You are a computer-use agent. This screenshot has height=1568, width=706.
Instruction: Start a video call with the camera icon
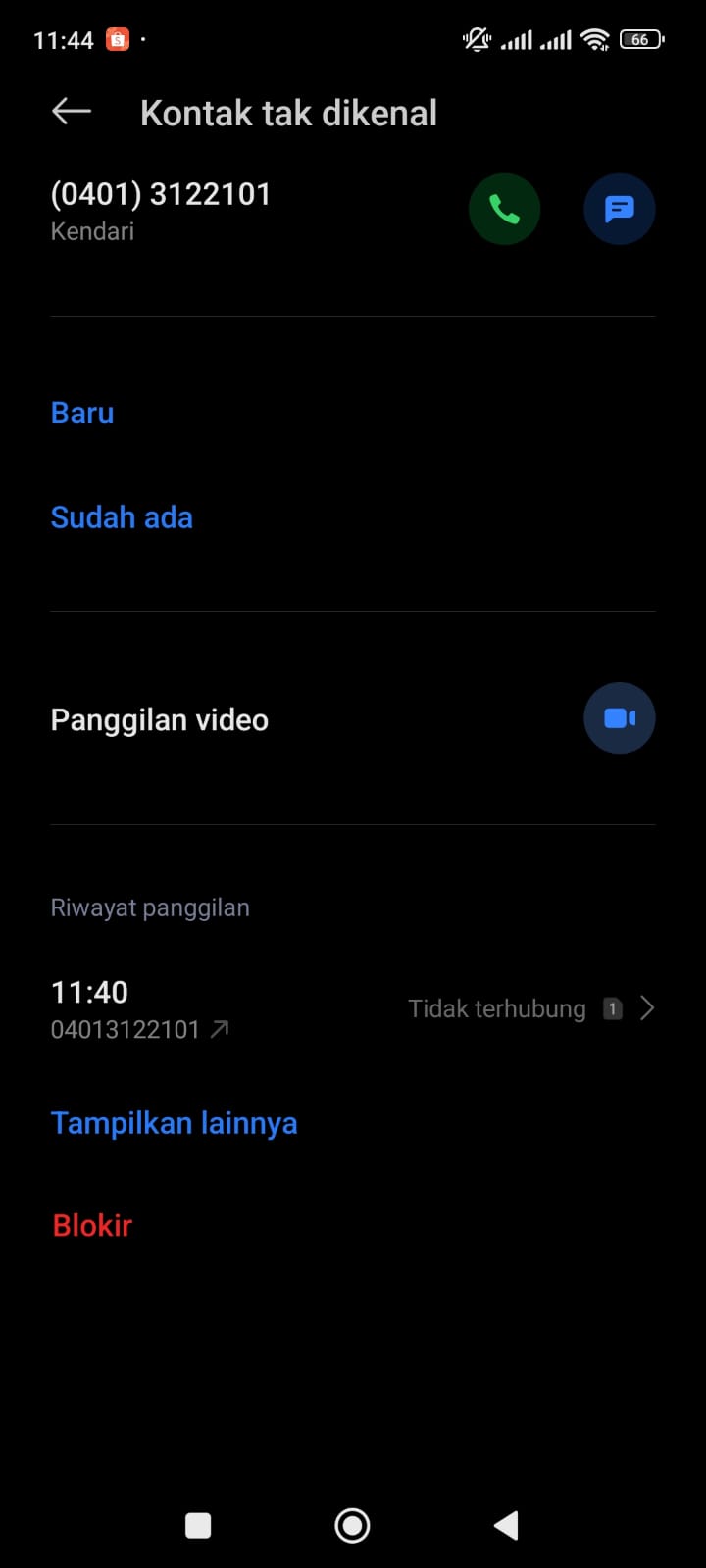(x=619, y=717)
